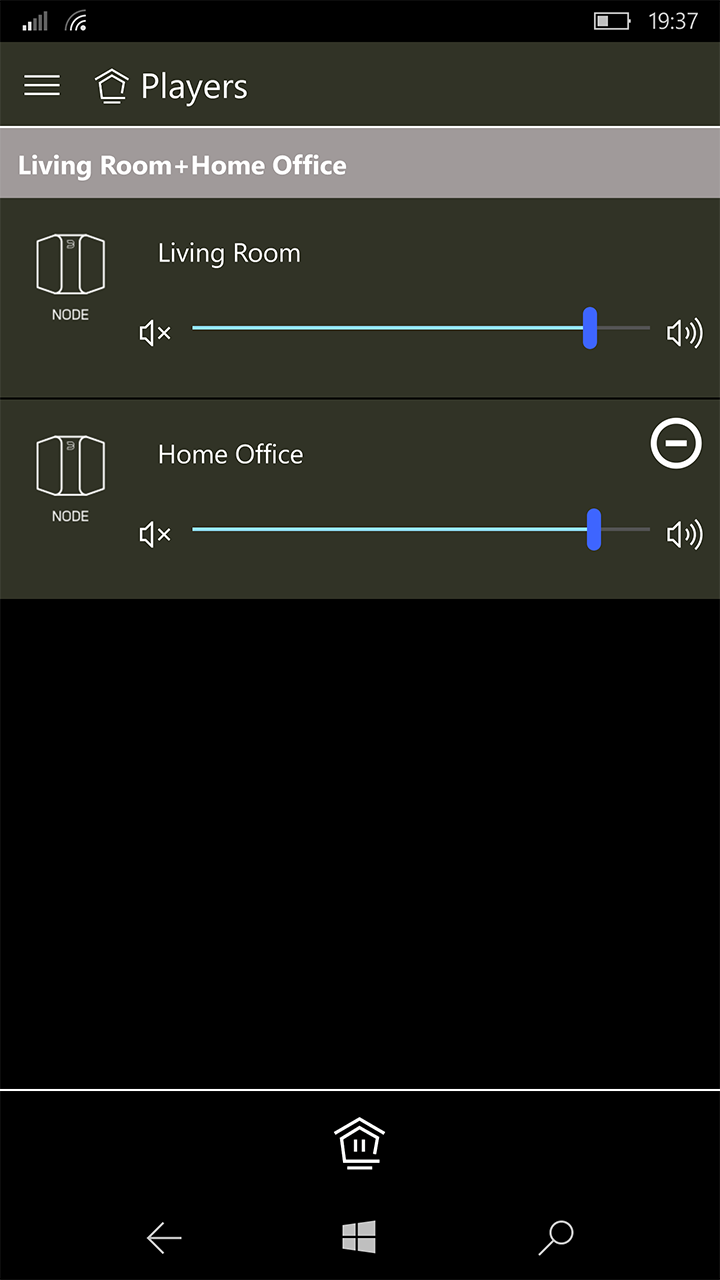The width and height of the screenshot is (720, 1280).
Task: Set Home Office volume to maximum
Action: click(x=685, y=535)
